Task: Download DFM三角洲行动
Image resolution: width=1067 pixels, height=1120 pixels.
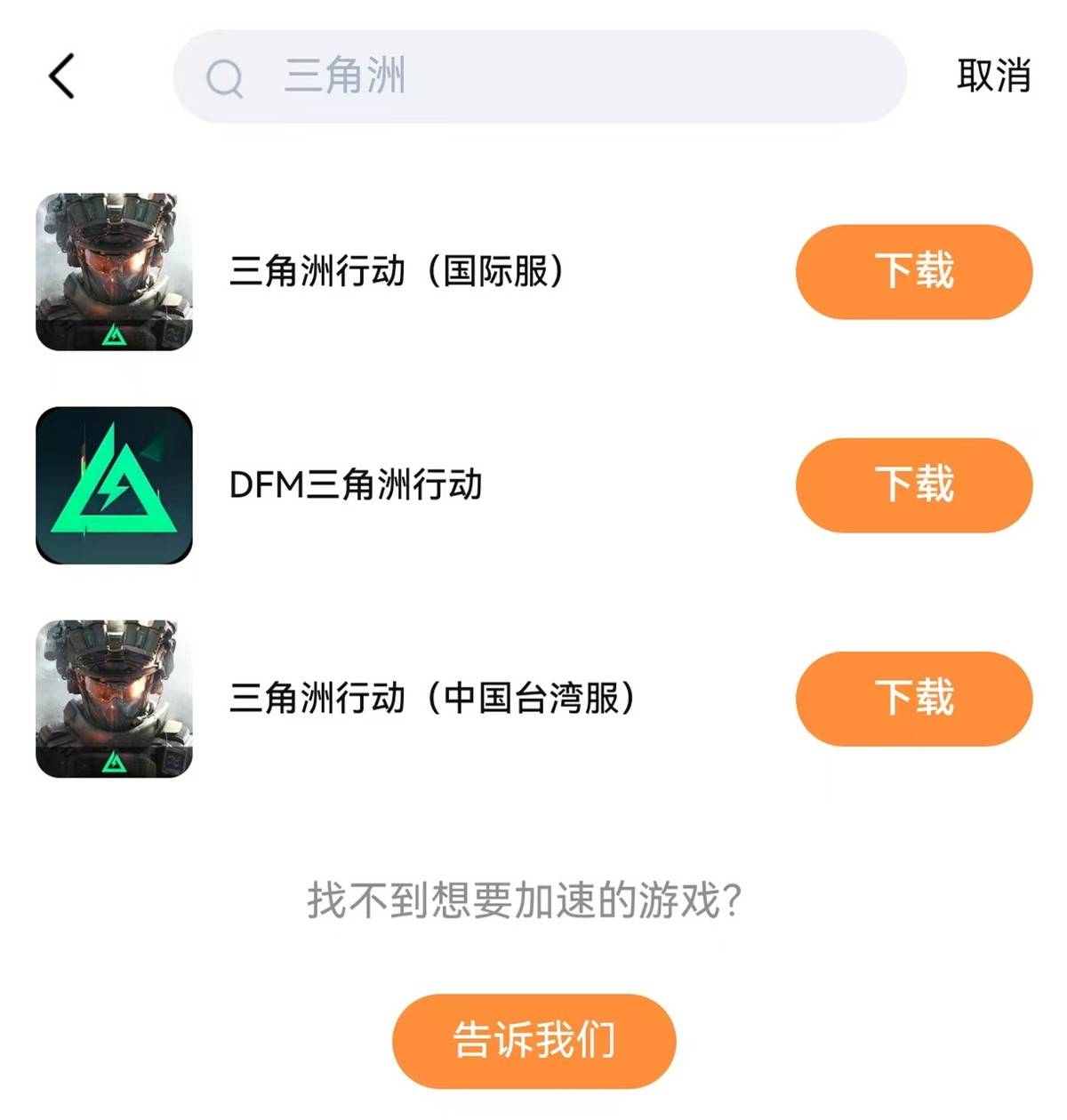Action: [x=913, y=485]
